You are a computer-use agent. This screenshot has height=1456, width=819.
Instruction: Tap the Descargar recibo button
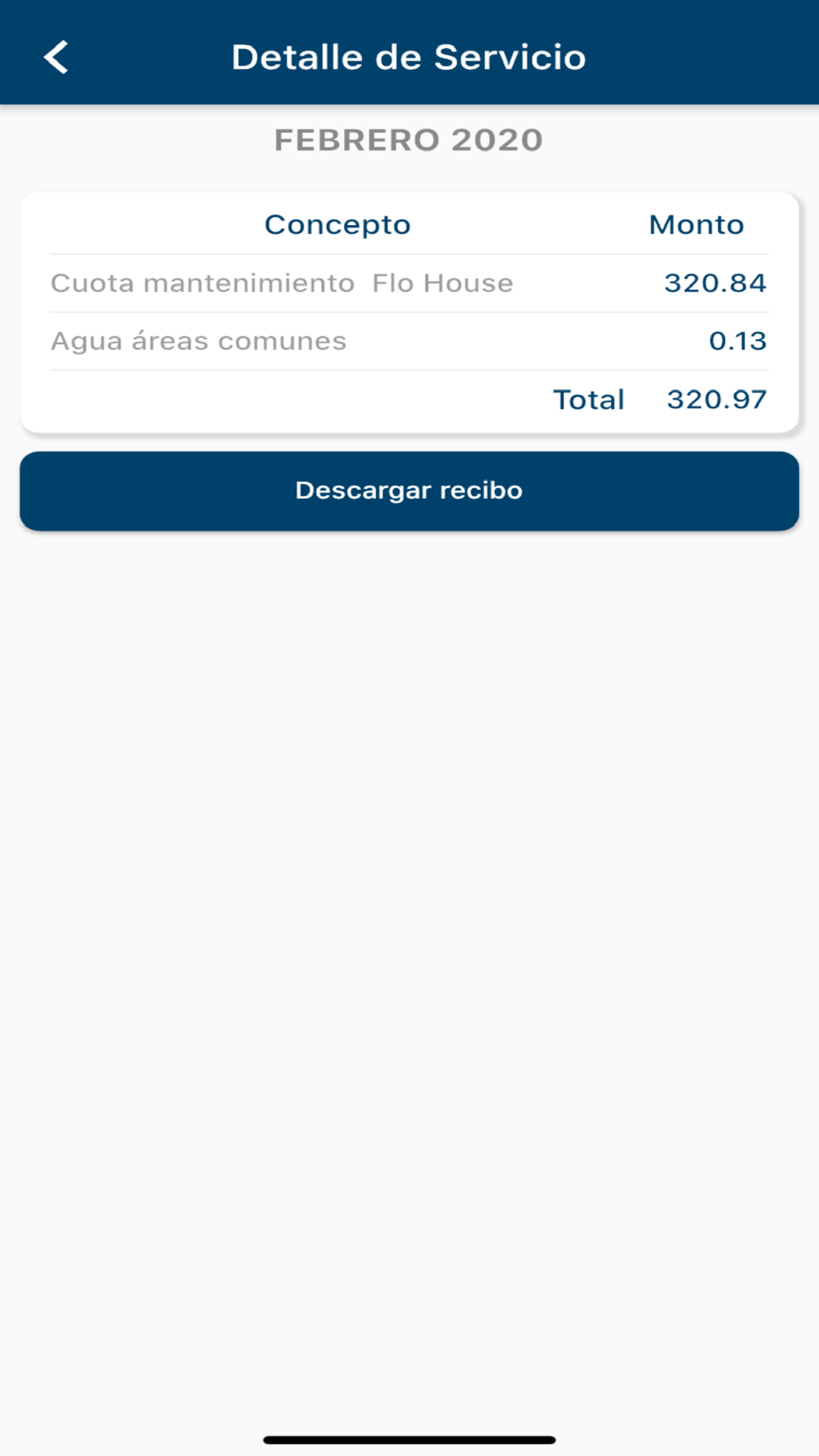click(409, 491)
